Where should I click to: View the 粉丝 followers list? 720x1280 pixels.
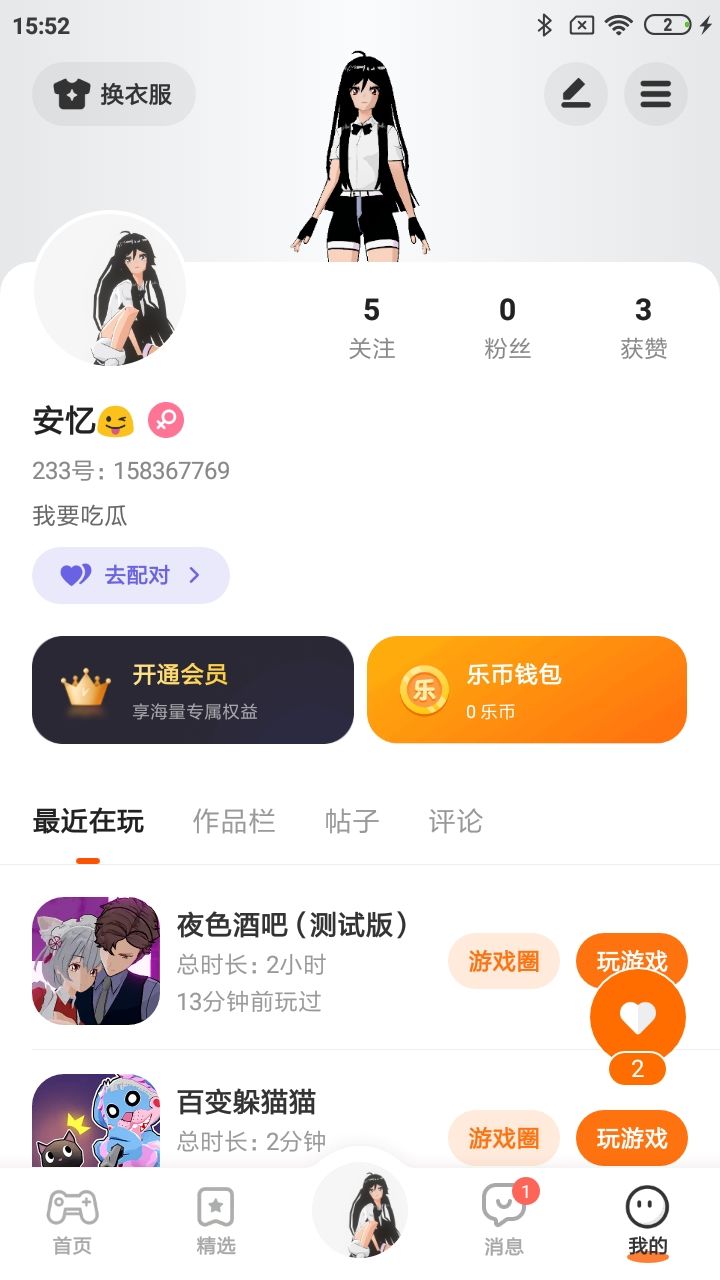tap(507, 327)
